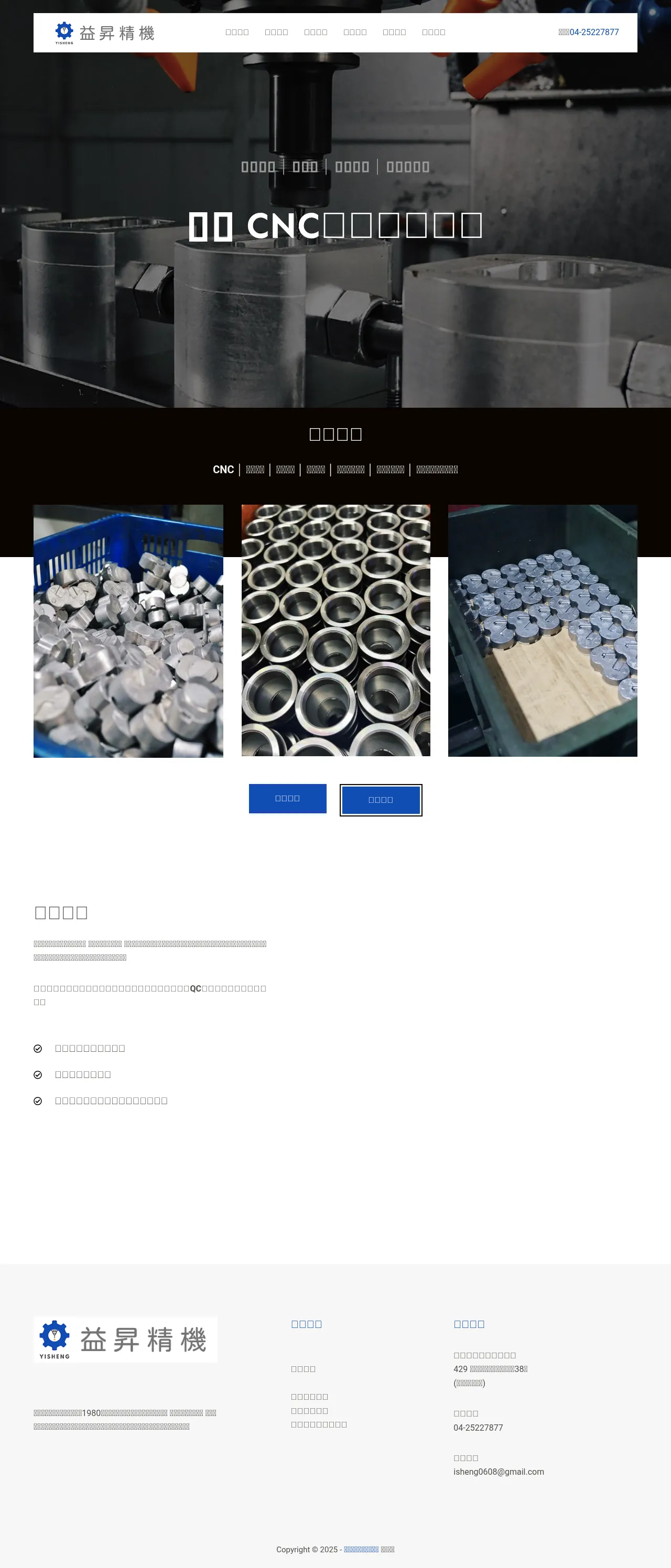This screenshot has width=671, height=1568.
Task: Open the photo of threaded metal rings
Action: click(x=335, y=630)
